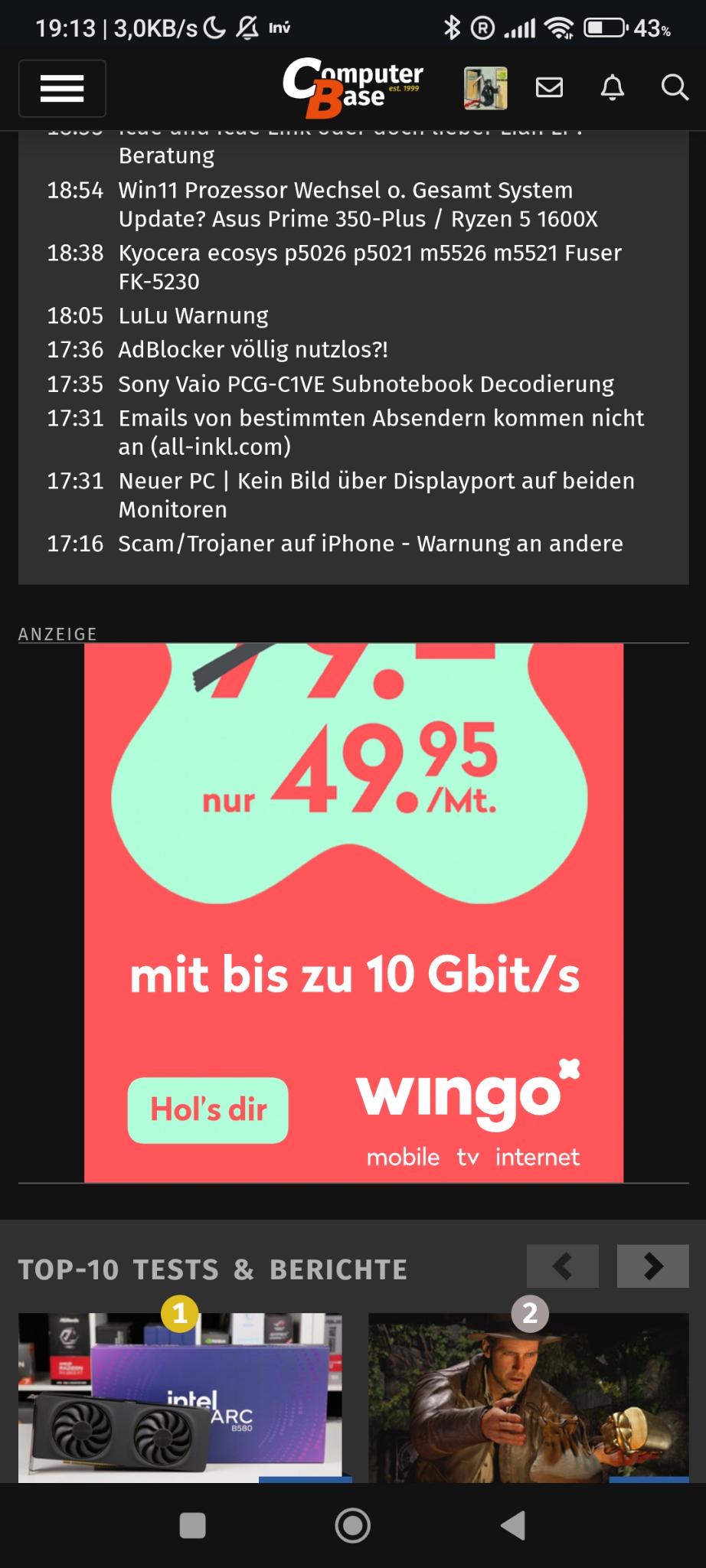The image size is (706, 1568).
Task: Show next Top-10 Tests & Berichte
Action: [x=652, y=1266]
